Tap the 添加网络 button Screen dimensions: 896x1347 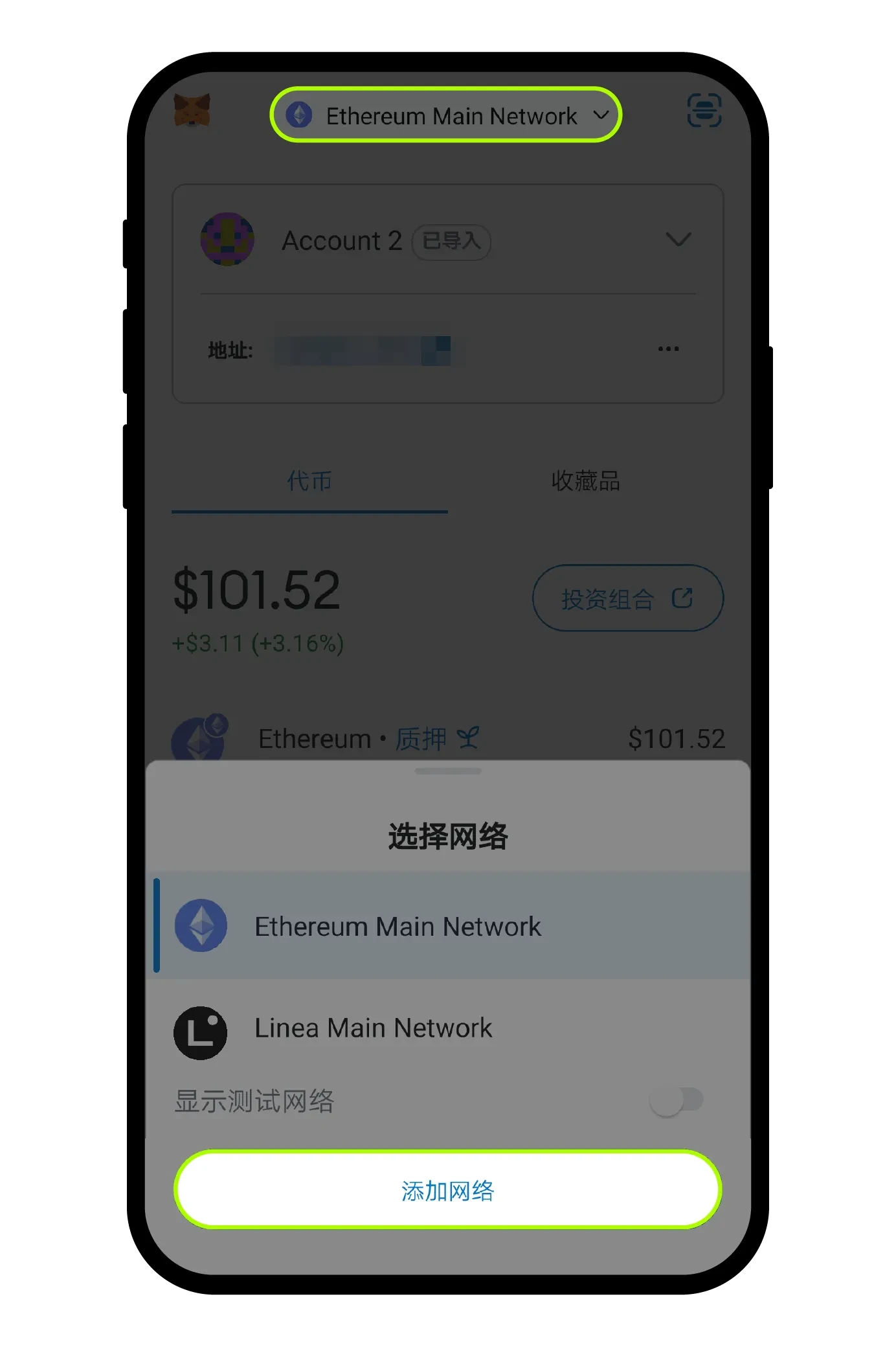447,1190
